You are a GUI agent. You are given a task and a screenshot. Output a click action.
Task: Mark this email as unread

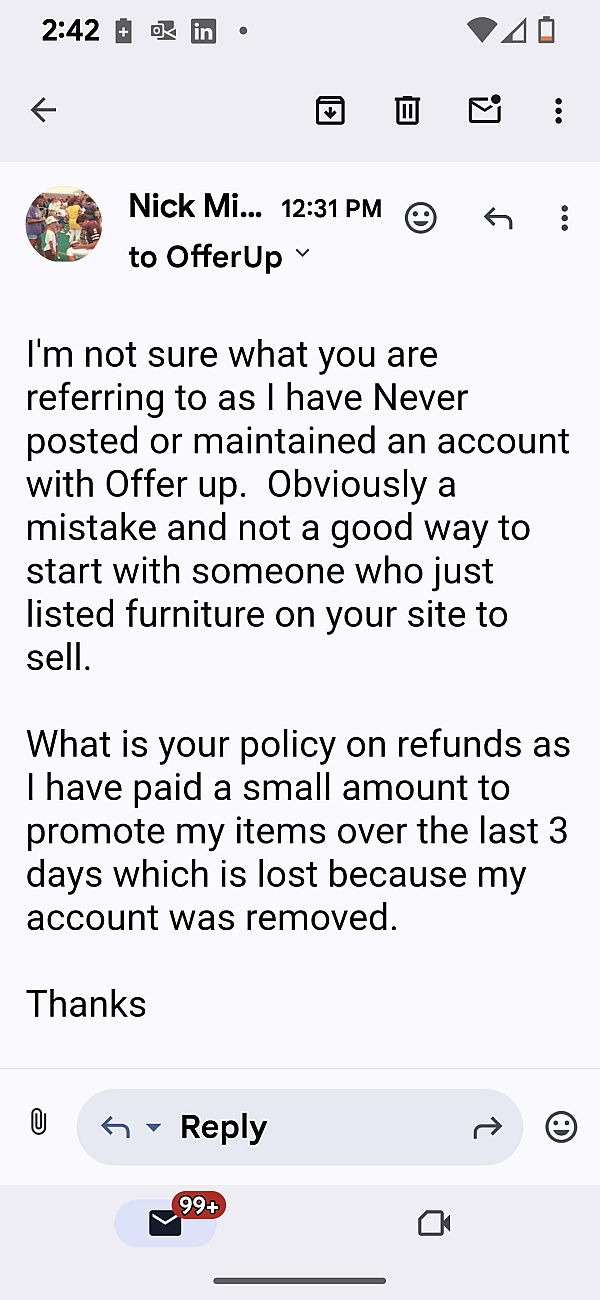point(484,110)
